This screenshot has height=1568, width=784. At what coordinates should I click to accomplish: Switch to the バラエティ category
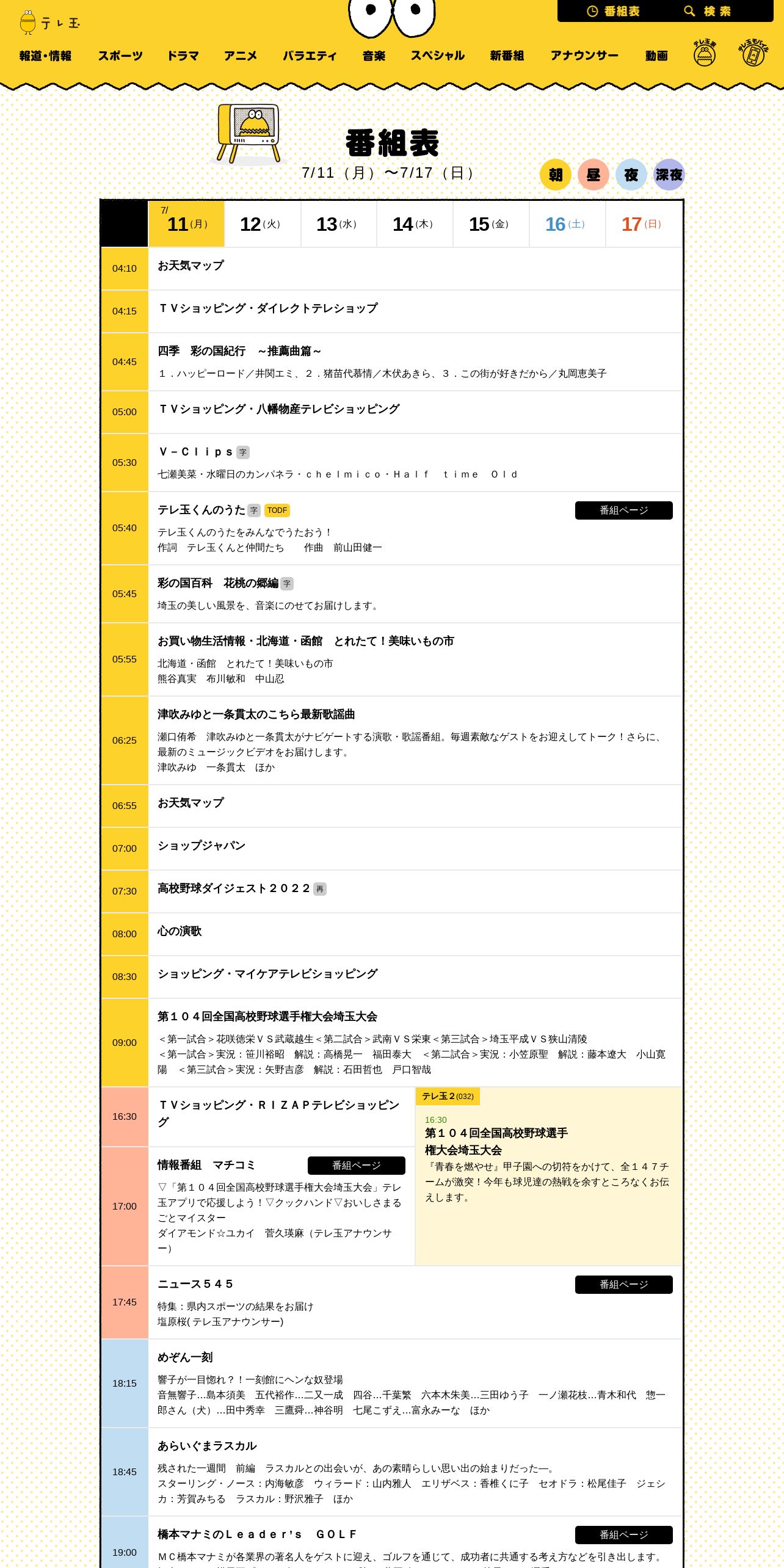coord(310,56)
